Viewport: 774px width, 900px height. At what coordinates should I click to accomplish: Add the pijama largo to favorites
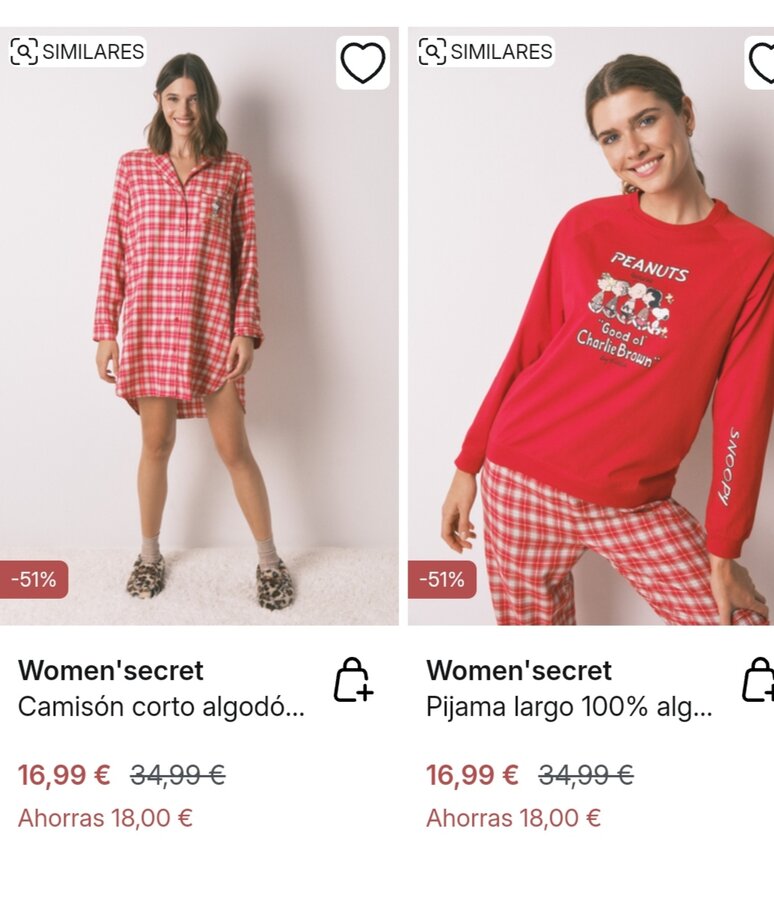coord(762,63)
